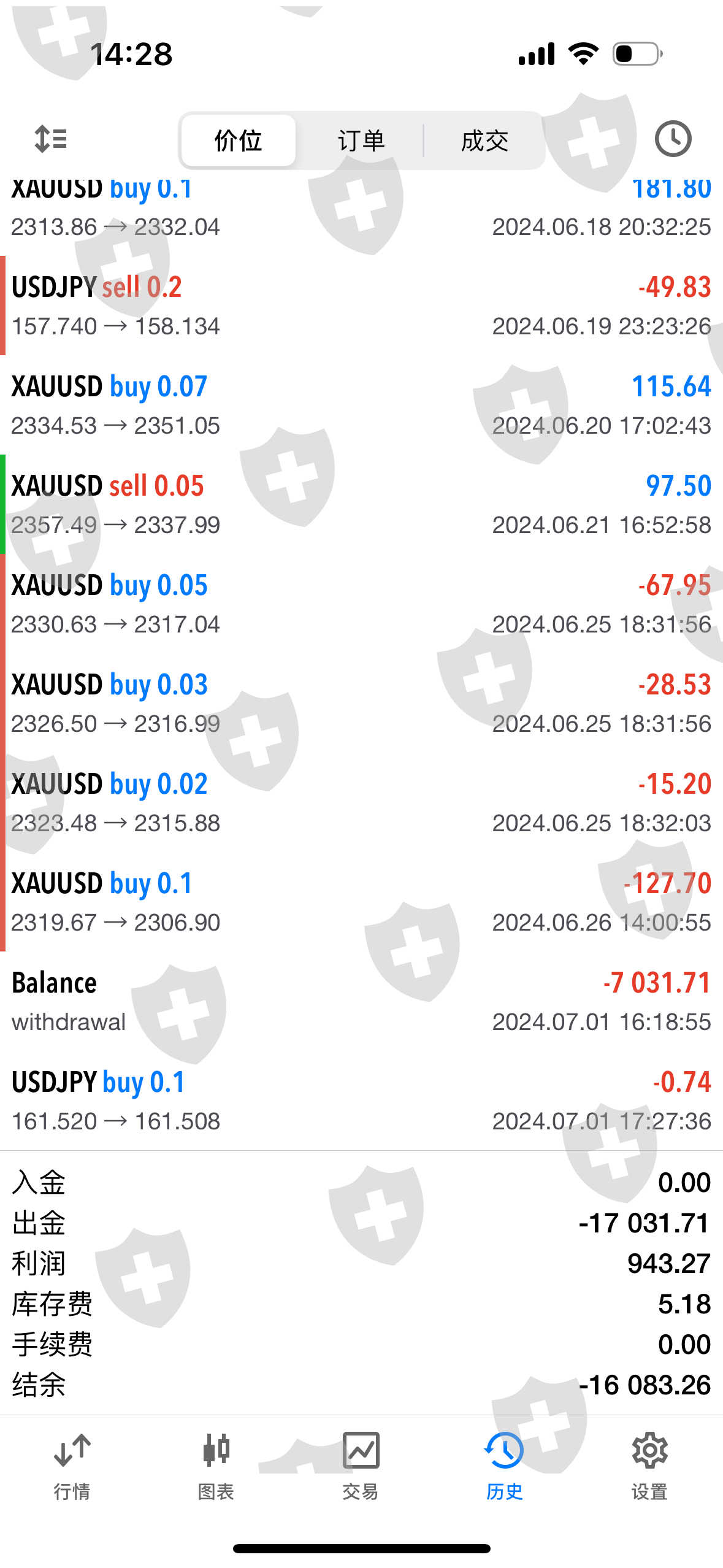
Task: Open the sort options icon
Action: tap(51, 139)
